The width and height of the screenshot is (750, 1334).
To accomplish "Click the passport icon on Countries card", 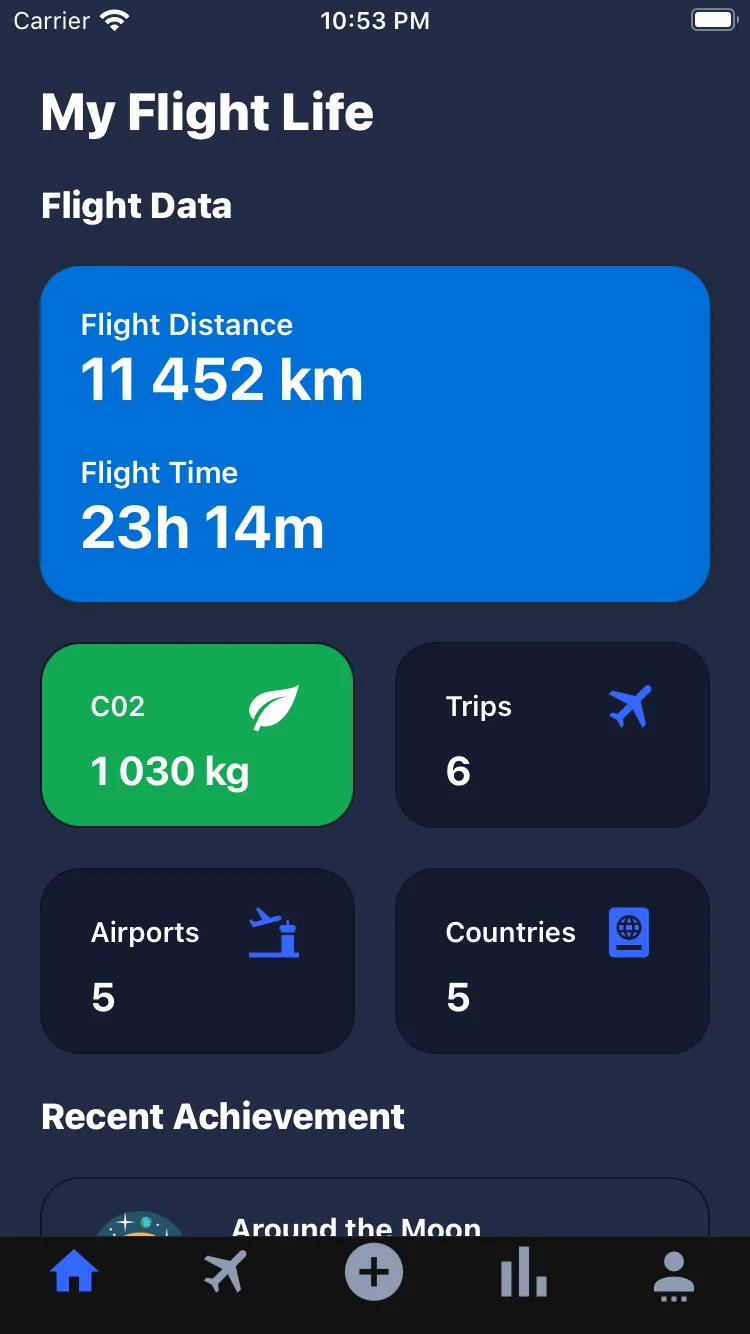I will [x=630, y=931].
